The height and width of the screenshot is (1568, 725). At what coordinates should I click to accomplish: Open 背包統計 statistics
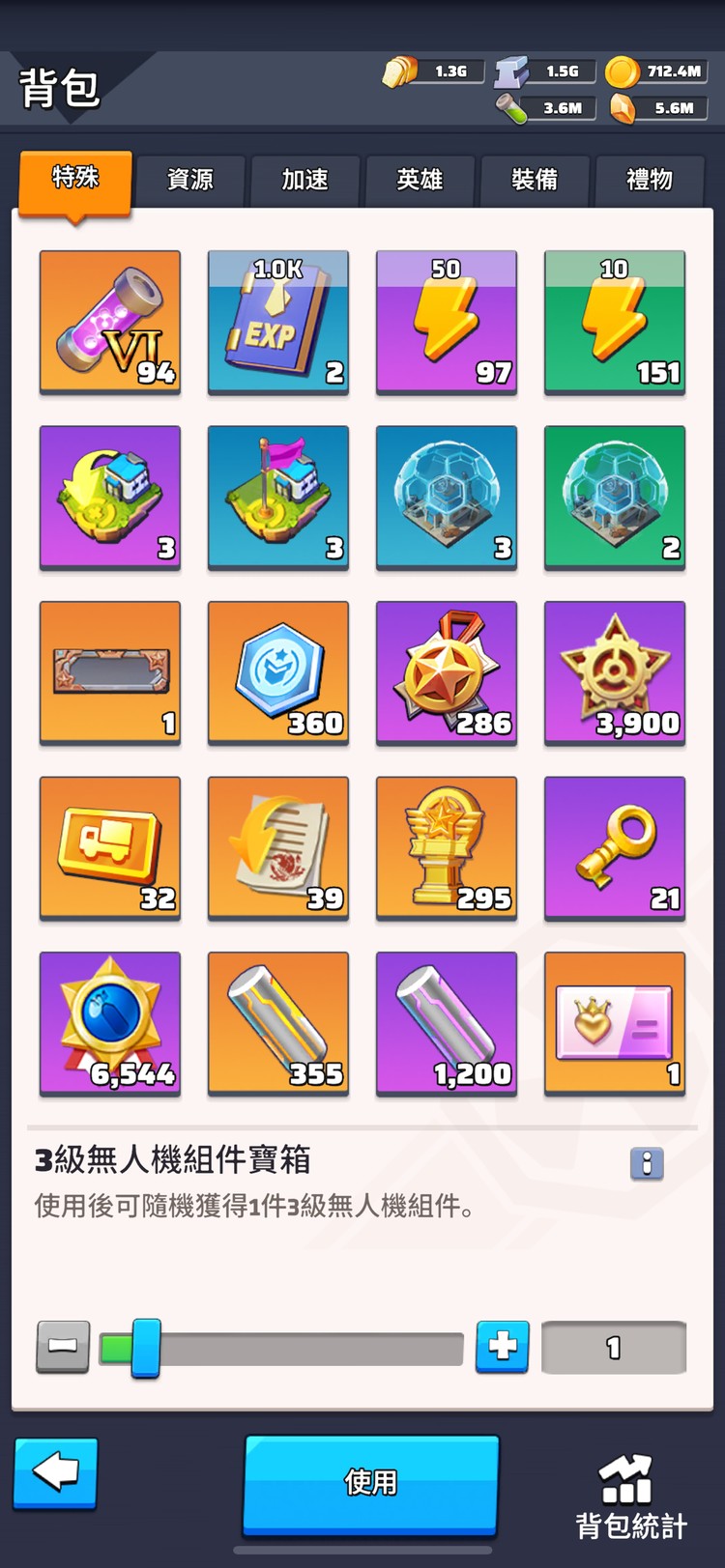click(x=631, y=1497)
